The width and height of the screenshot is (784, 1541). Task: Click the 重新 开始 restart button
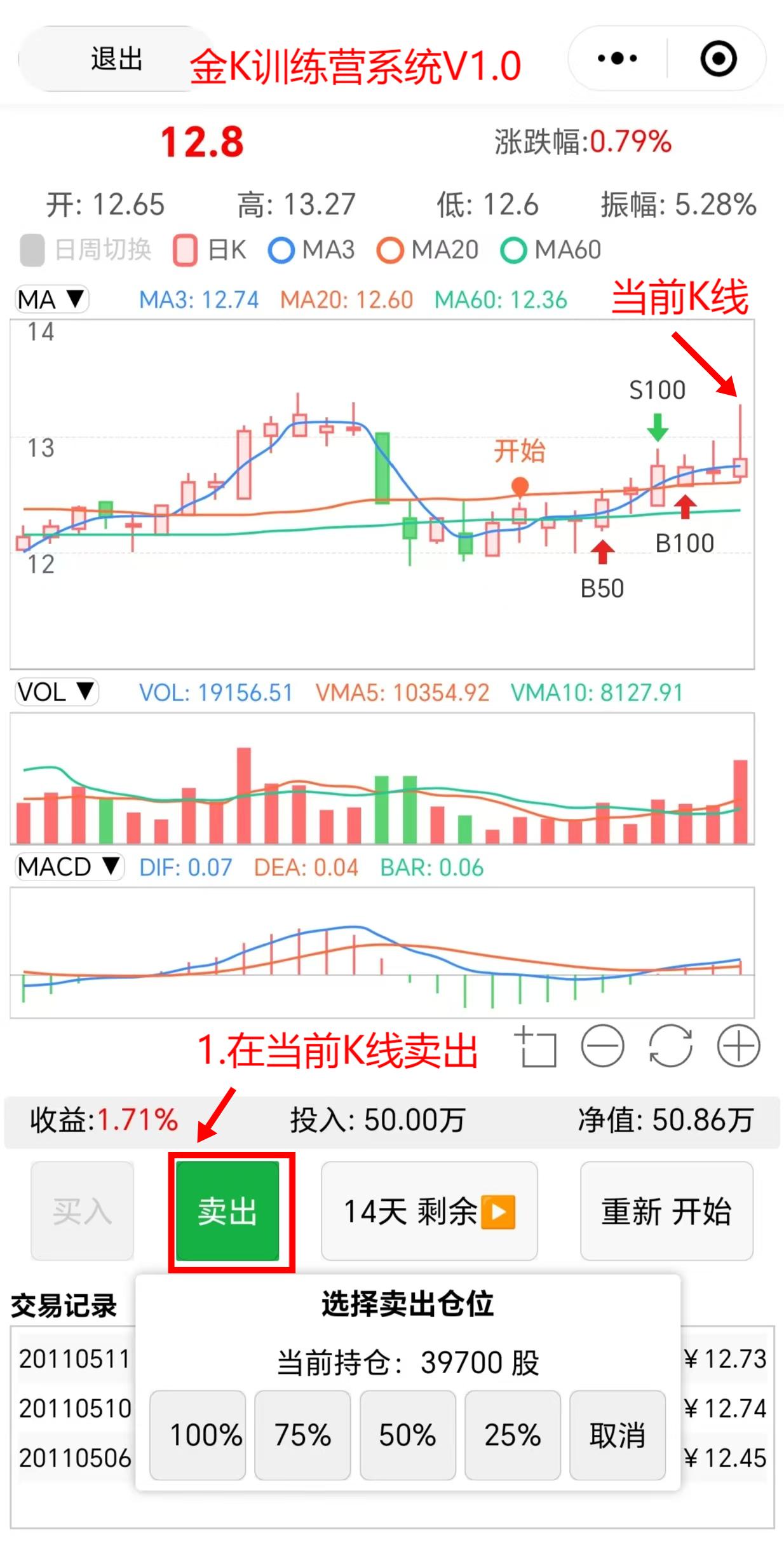666,1210
